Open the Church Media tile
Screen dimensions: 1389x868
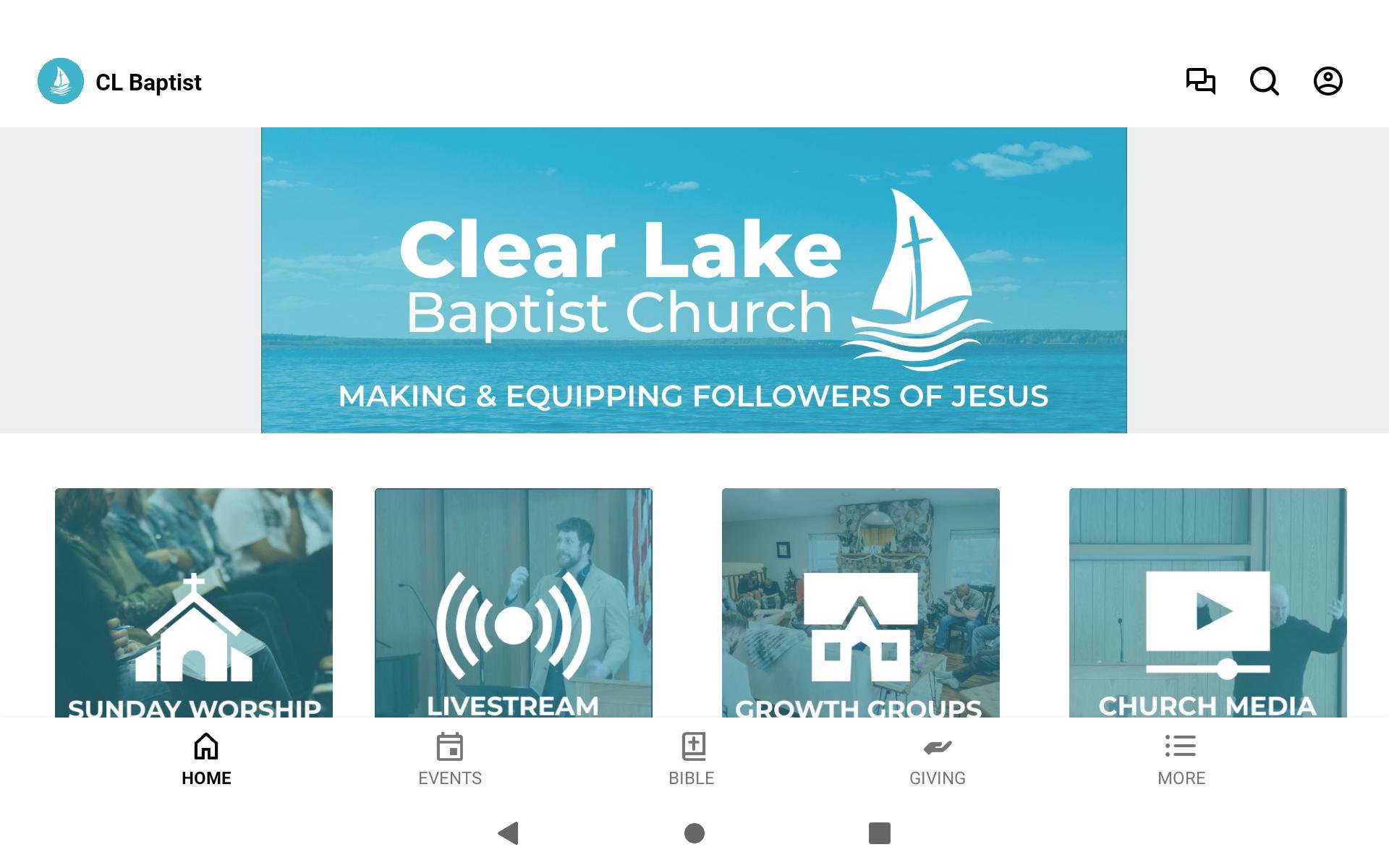(x=1207, y=603)
